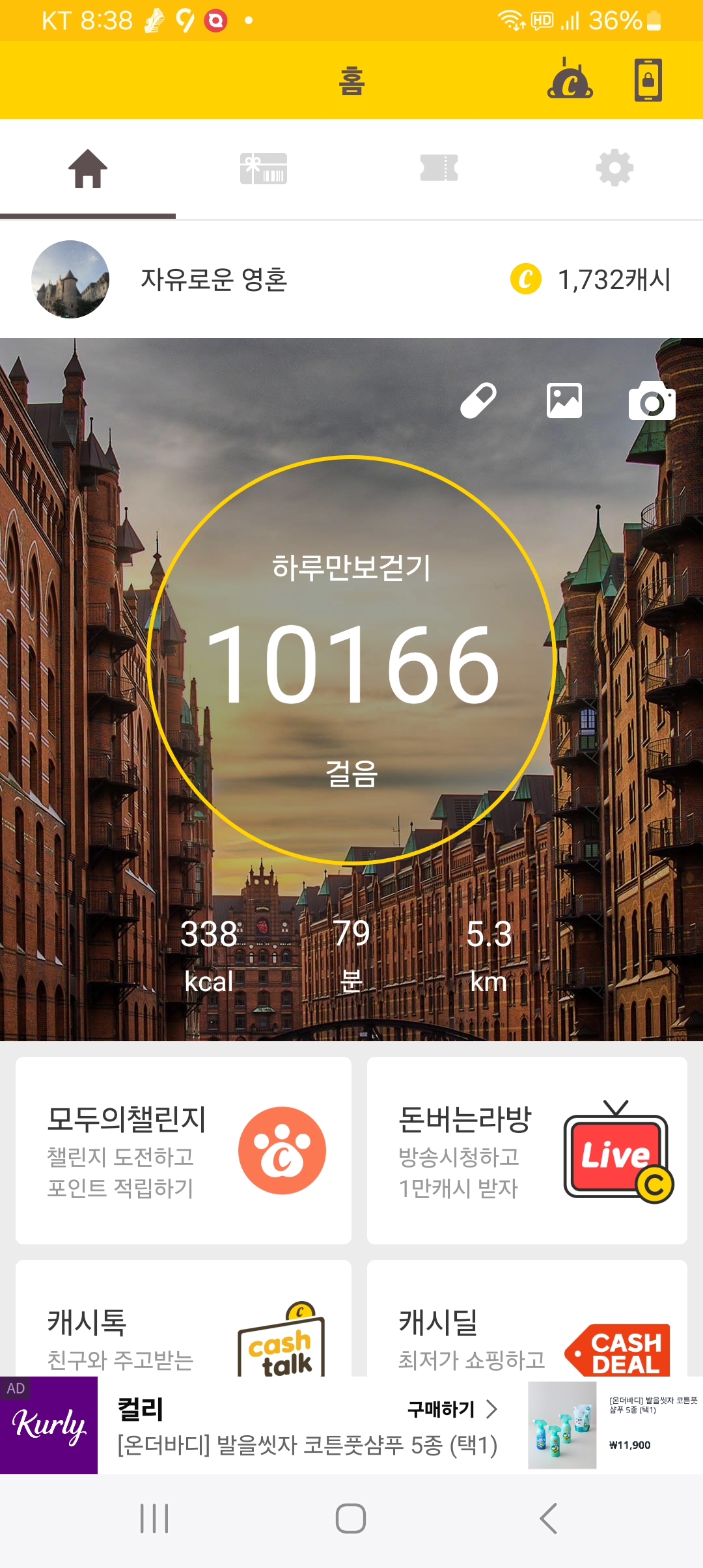Open the 모두의챌린지 card
This screenshot has height=1568, width=703.
[184, 1151]
